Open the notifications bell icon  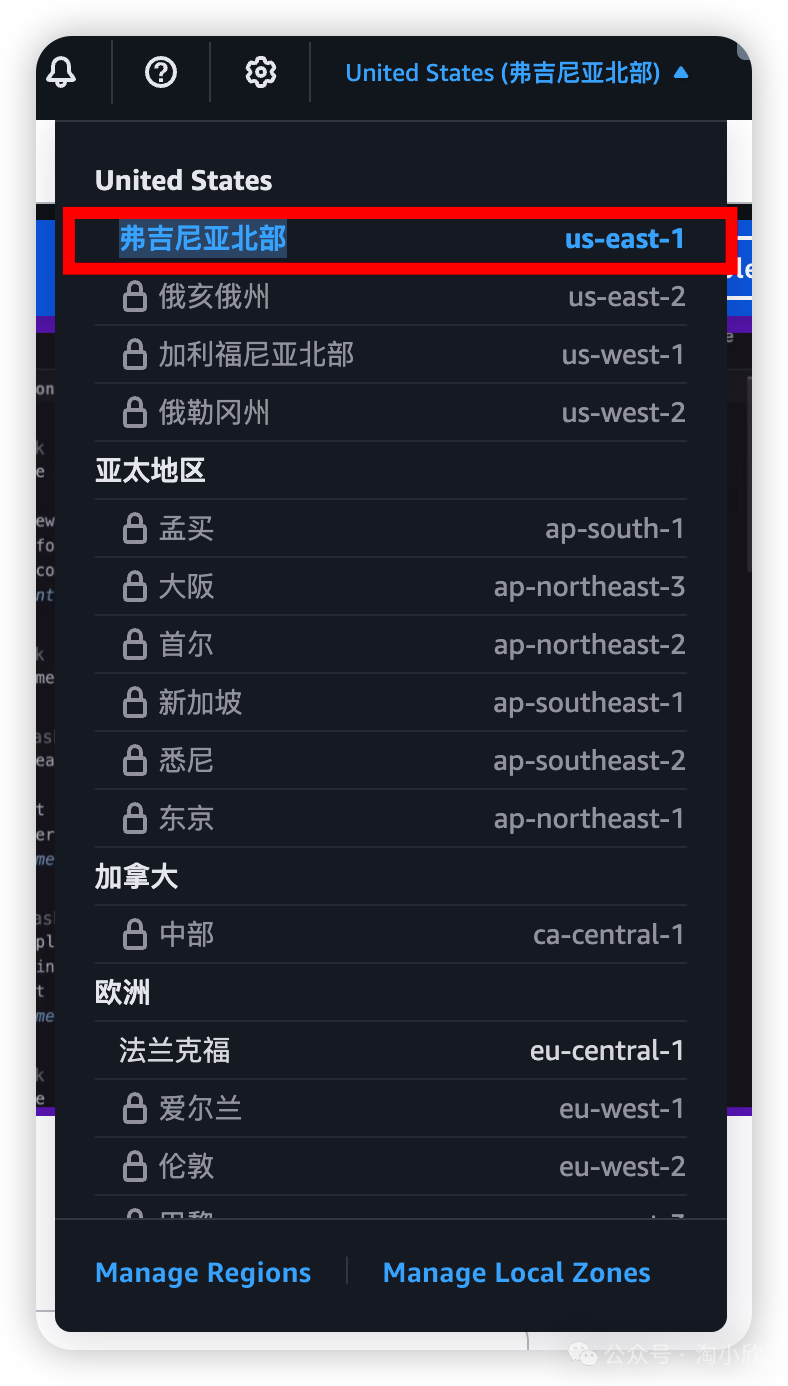pos(62,72)
